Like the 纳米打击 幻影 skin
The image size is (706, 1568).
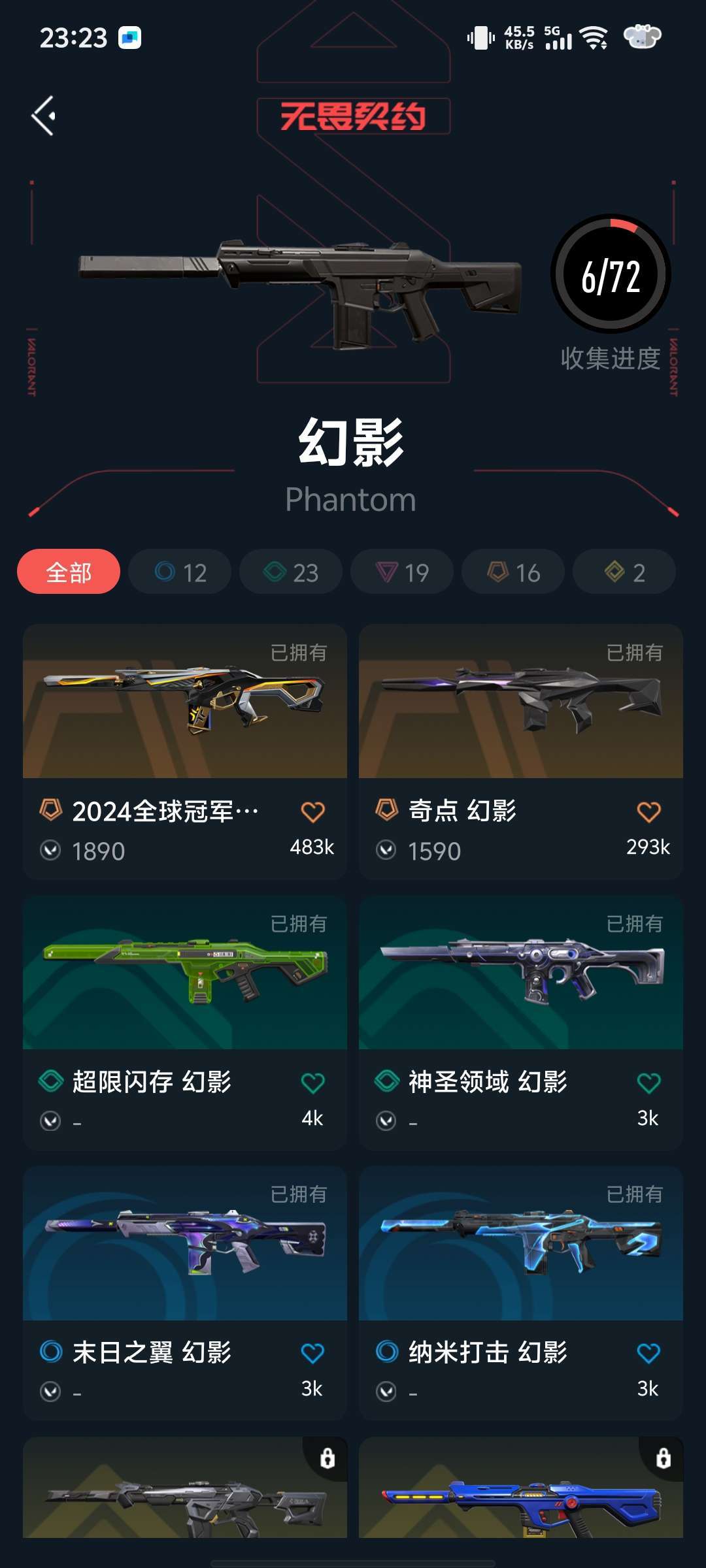[648, 1353]
